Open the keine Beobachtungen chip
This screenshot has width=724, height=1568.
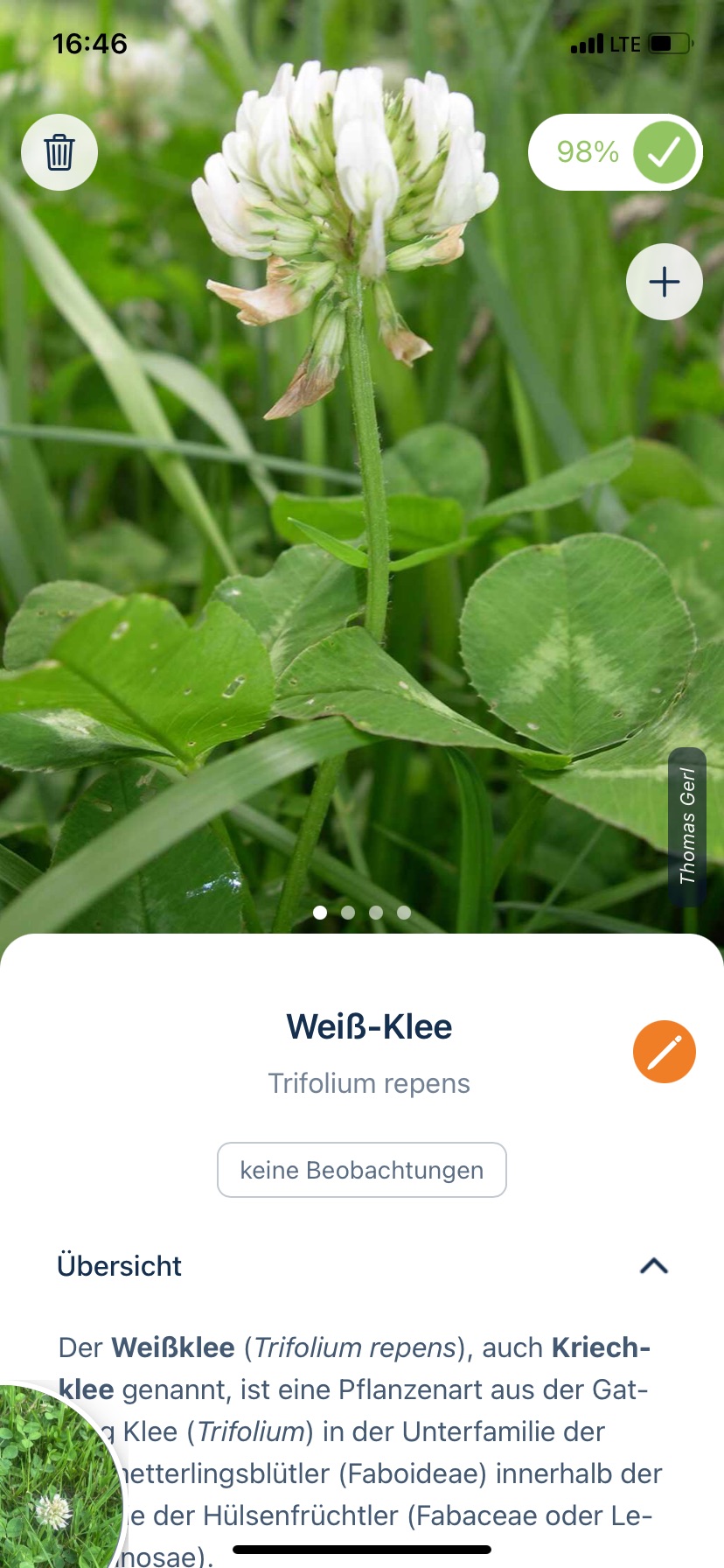click(362, 1170)
